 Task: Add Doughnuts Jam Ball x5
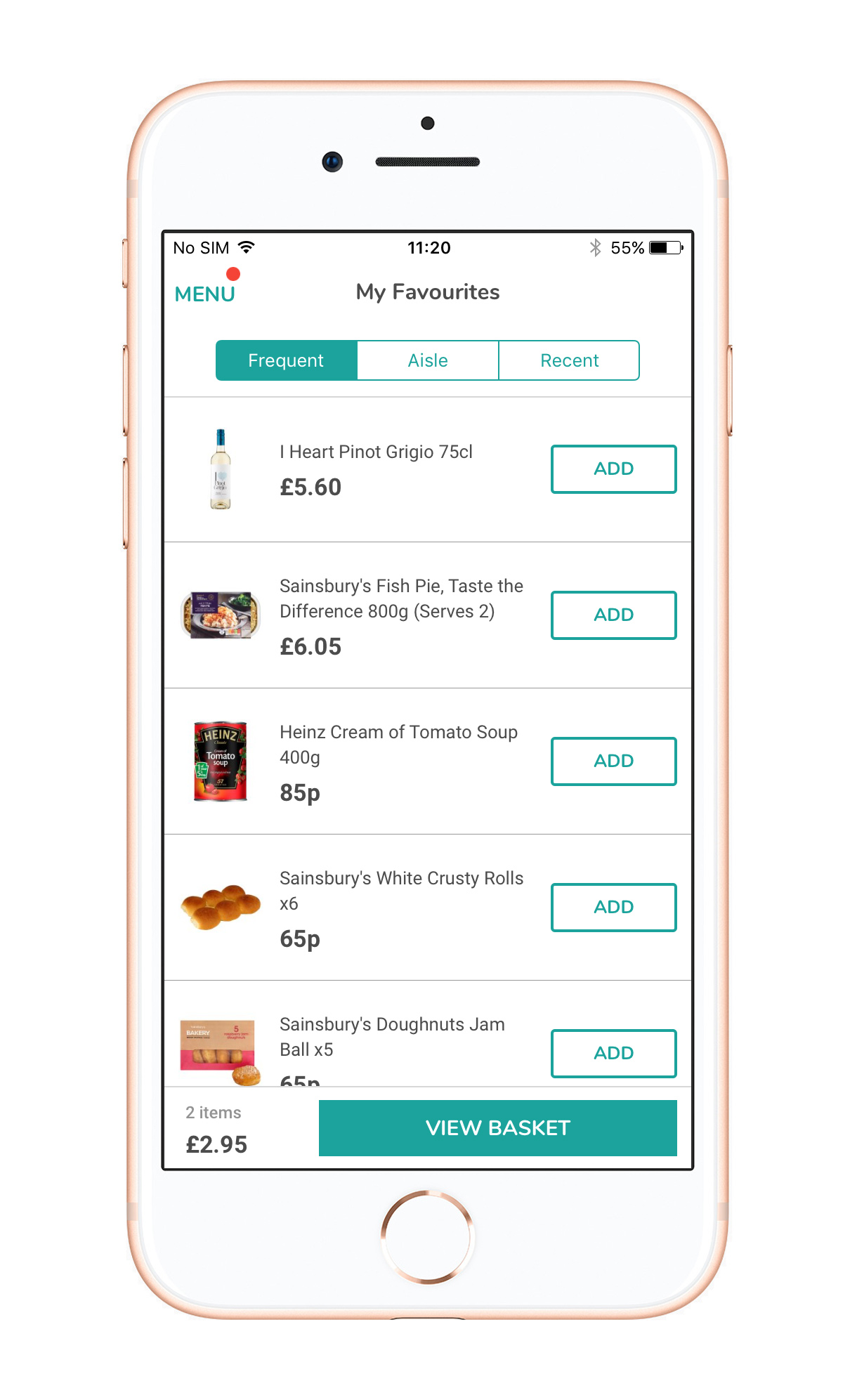click(x=613, y=1053)
